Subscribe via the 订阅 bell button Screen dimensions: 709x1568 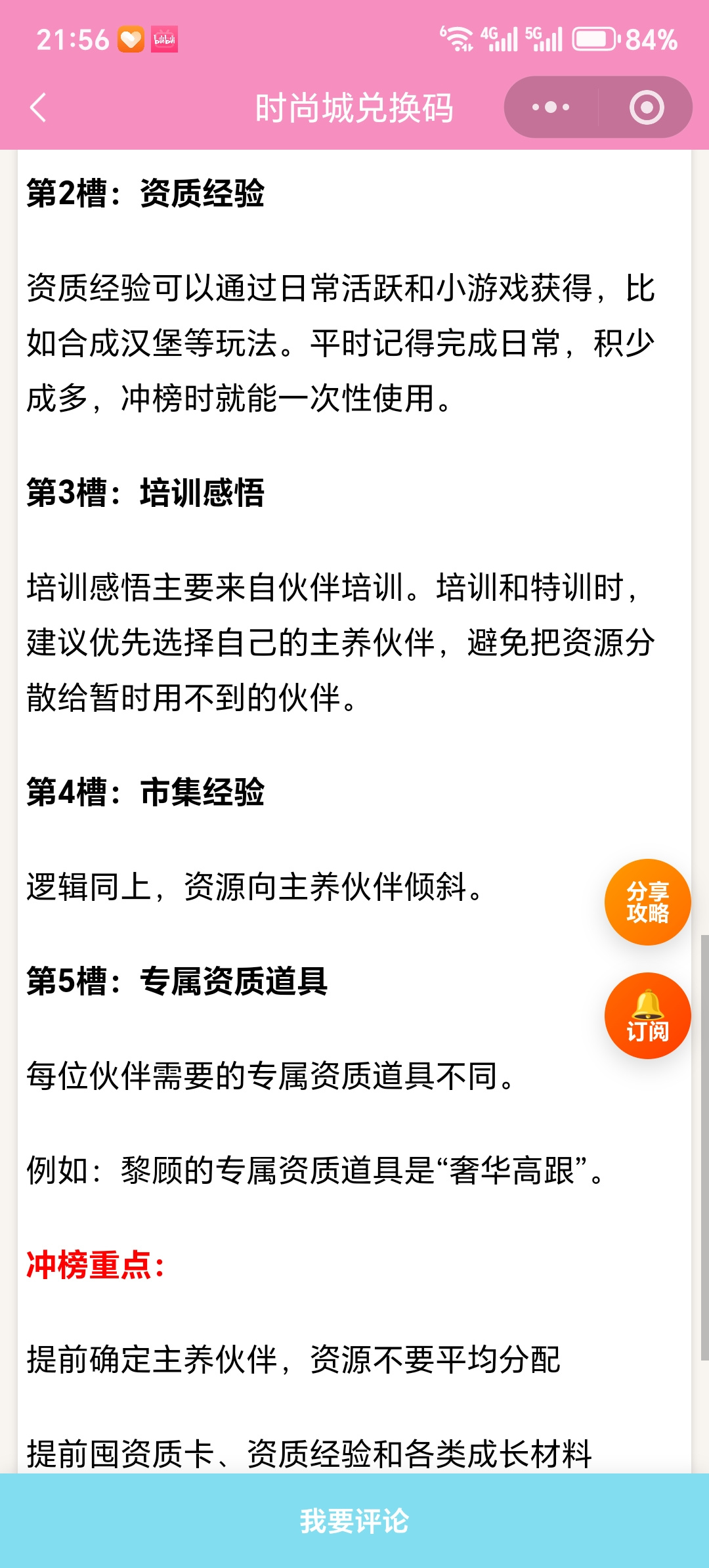pos(647,1016)
